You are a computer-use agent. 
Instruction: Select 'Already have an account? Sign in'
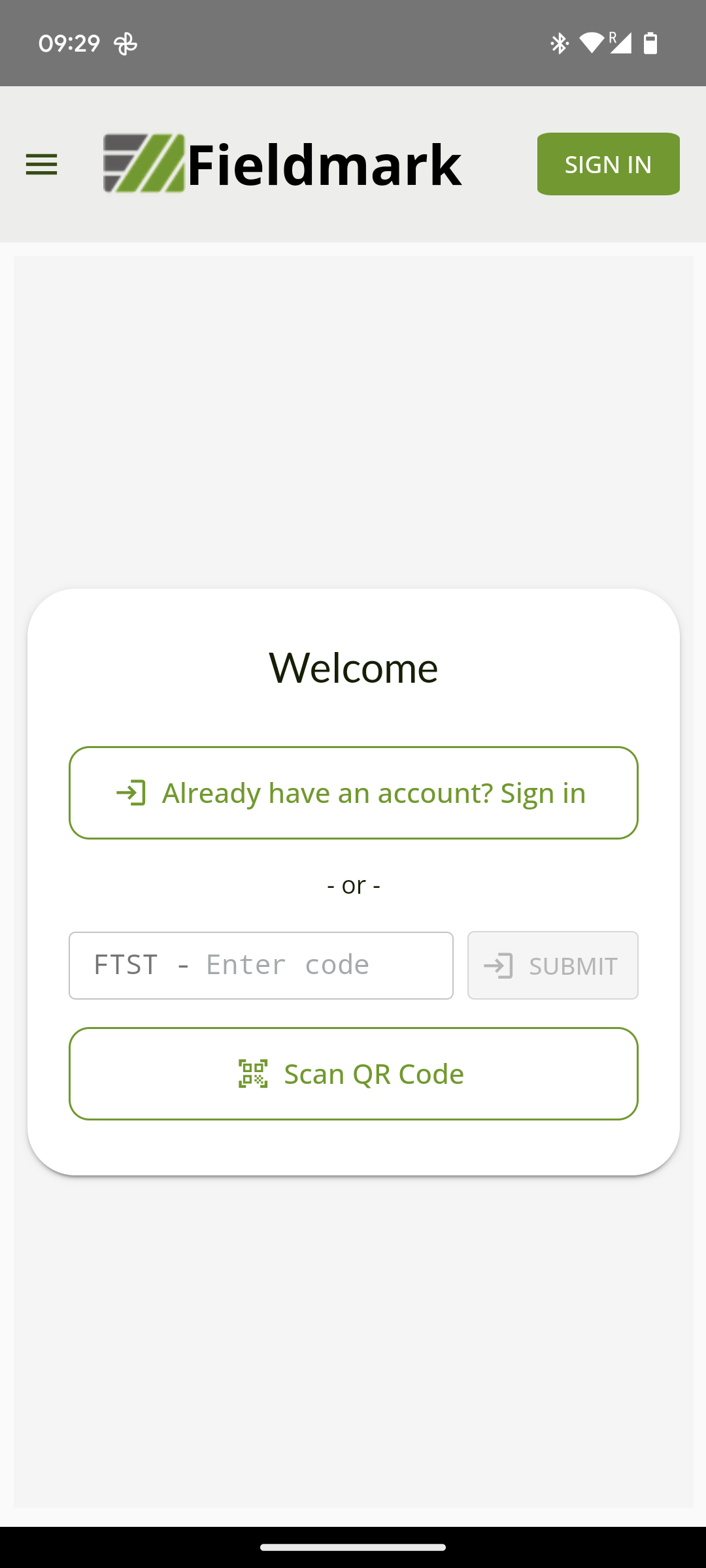pos(353,792)
